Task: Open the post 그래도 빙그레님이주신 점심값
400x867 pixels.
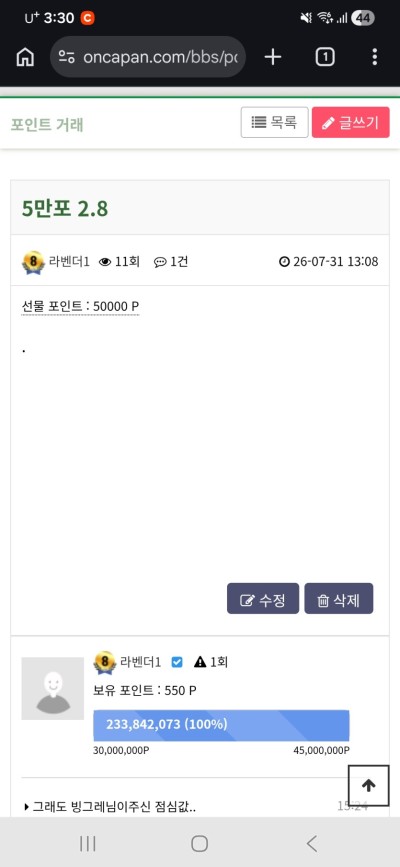Action: coord(114,807)
